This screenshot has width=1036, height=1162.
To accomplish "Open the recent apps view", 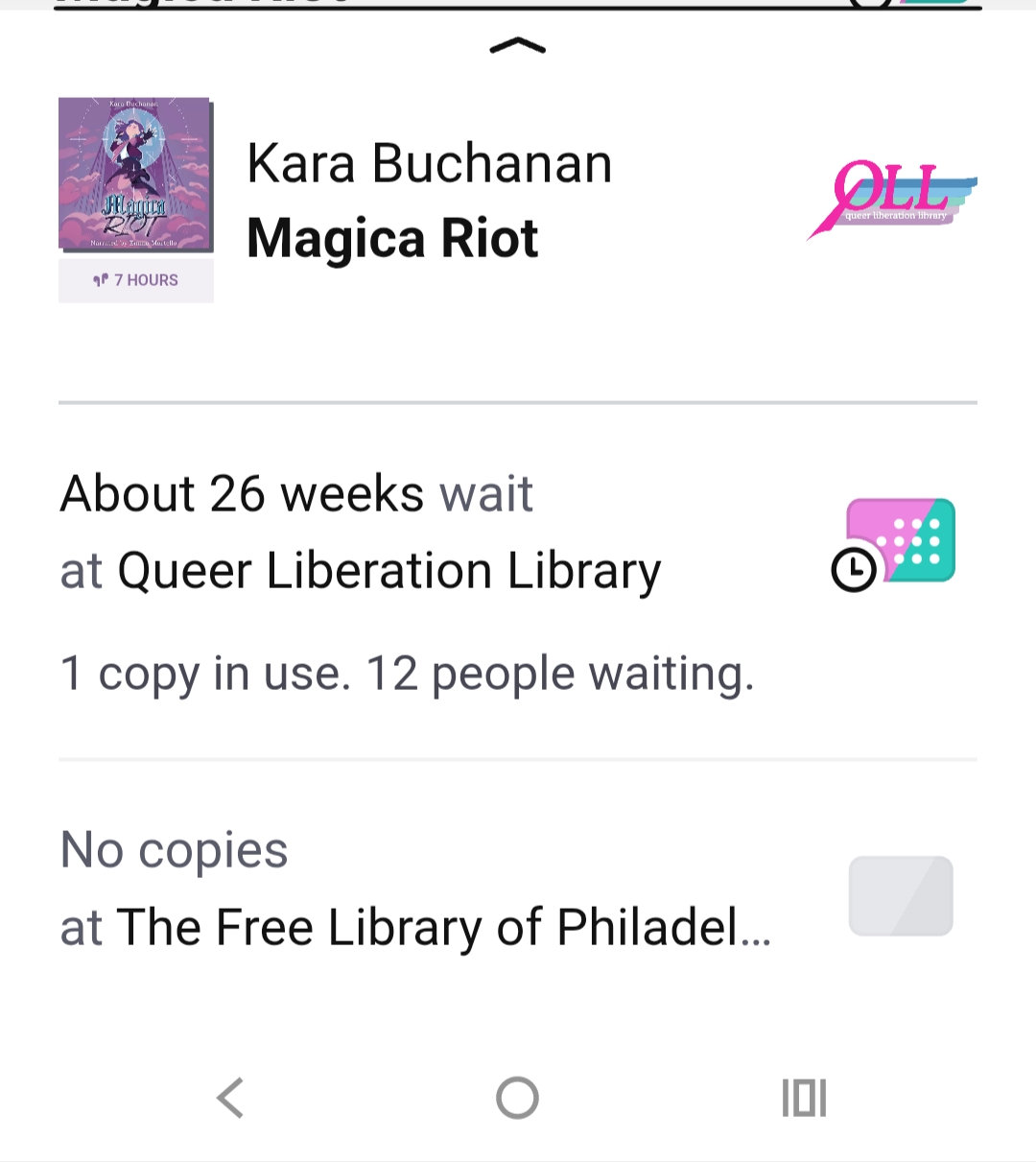I will click(x=804, y=1098).
